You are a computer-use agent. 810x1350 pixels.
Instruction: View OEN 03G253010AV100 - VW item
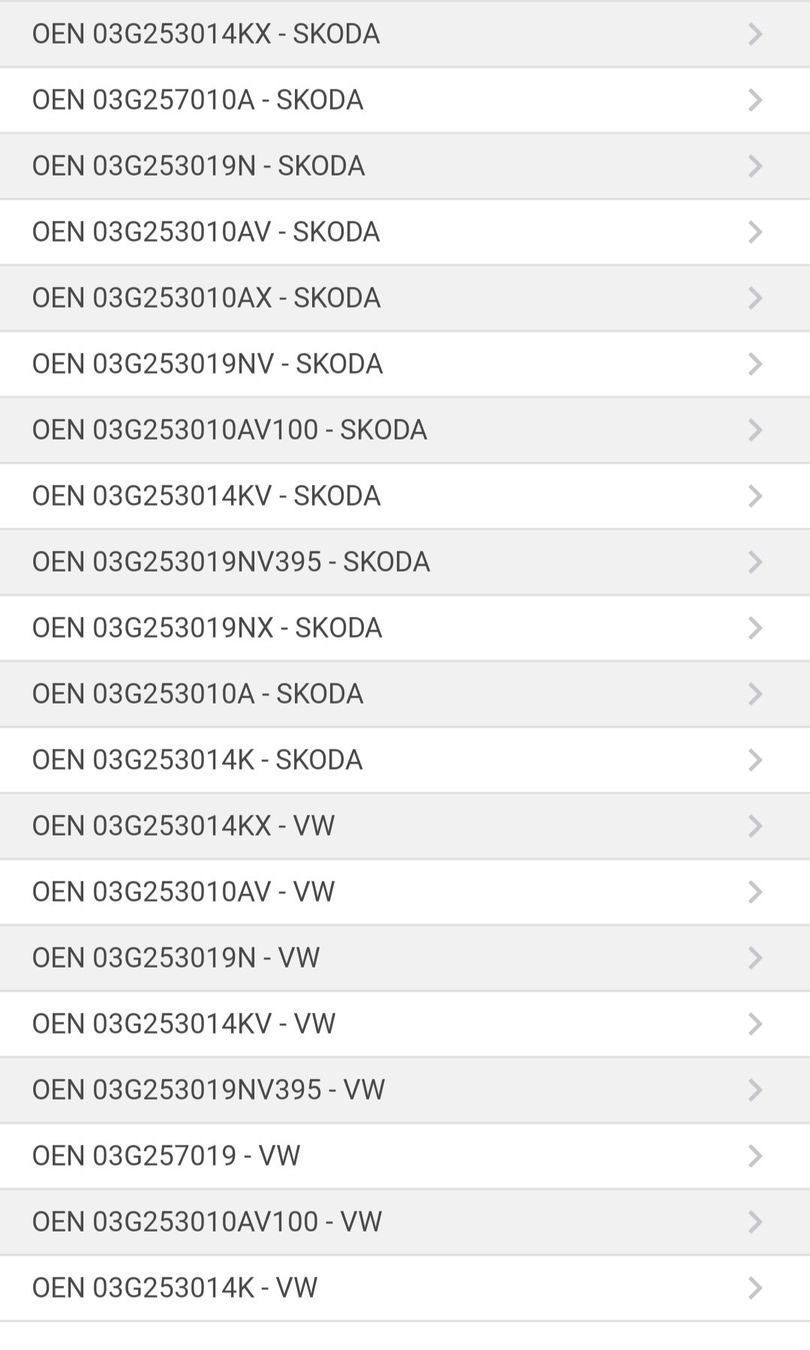404,1222
